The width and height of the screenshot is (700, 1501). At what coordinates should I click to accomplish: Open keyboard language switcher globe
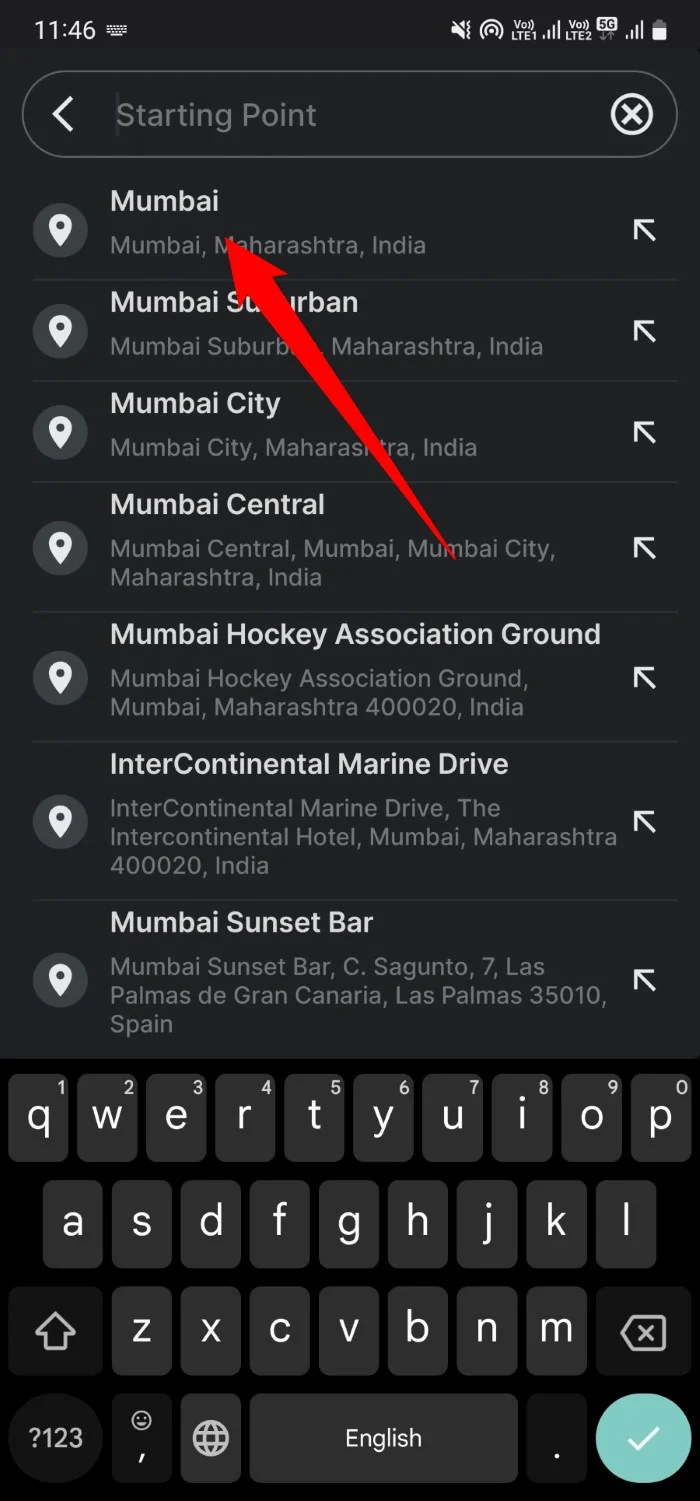[x=211, y=1438]
